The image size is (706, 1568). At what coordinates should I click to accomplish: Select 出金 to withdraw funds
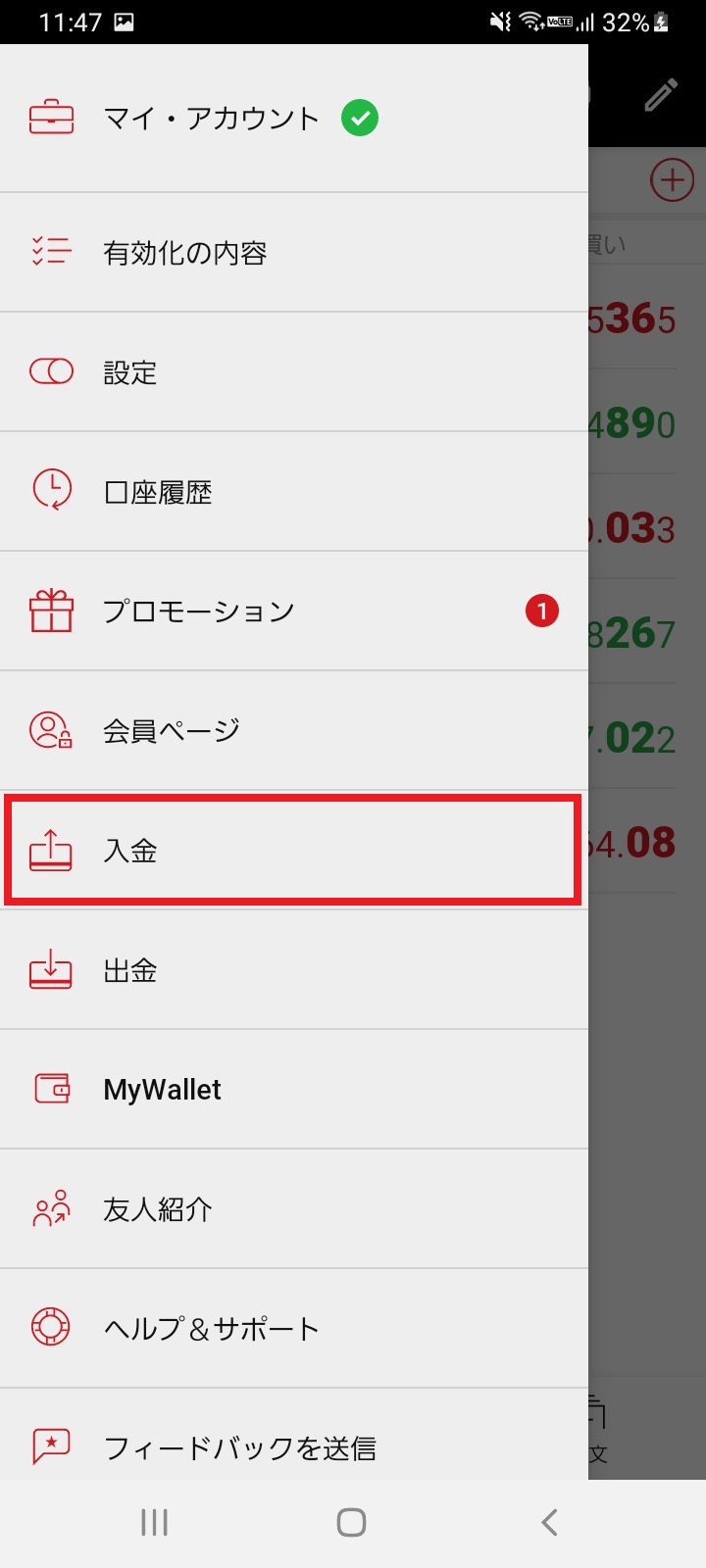[294, 970]
